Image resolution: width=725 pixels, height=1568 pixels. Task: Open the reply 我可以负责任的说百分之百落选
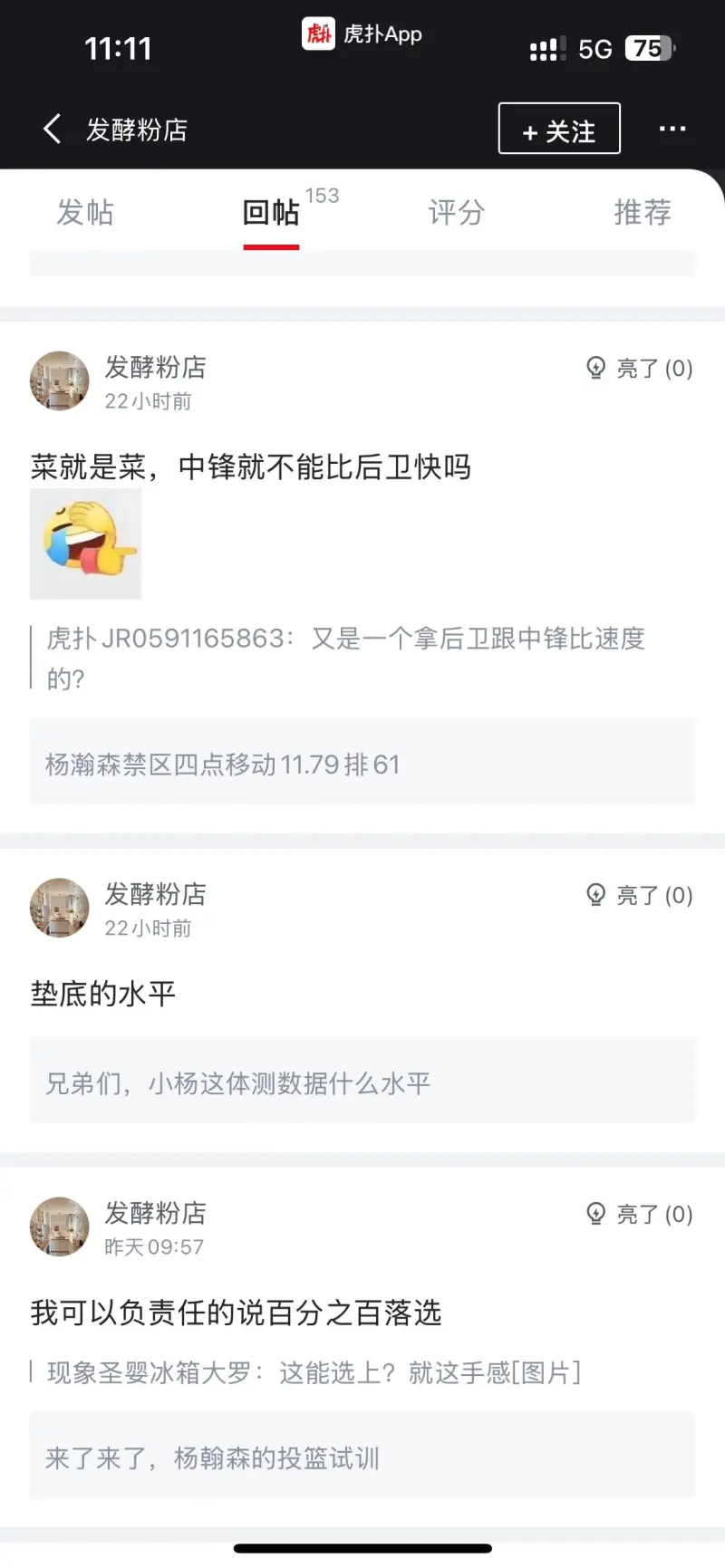[236, 1313]
